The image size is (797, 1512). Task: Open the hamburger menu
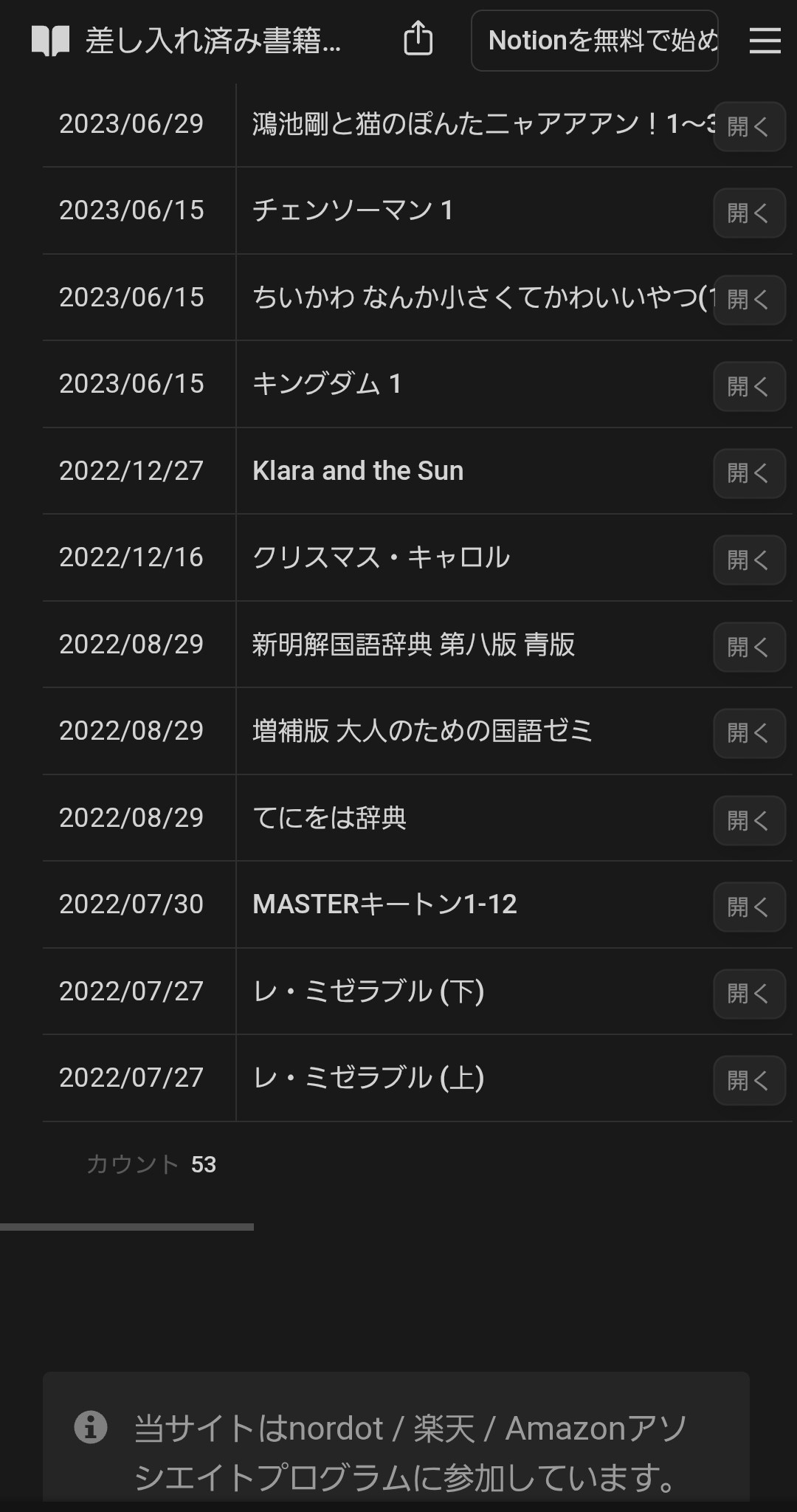coord(765,41)
